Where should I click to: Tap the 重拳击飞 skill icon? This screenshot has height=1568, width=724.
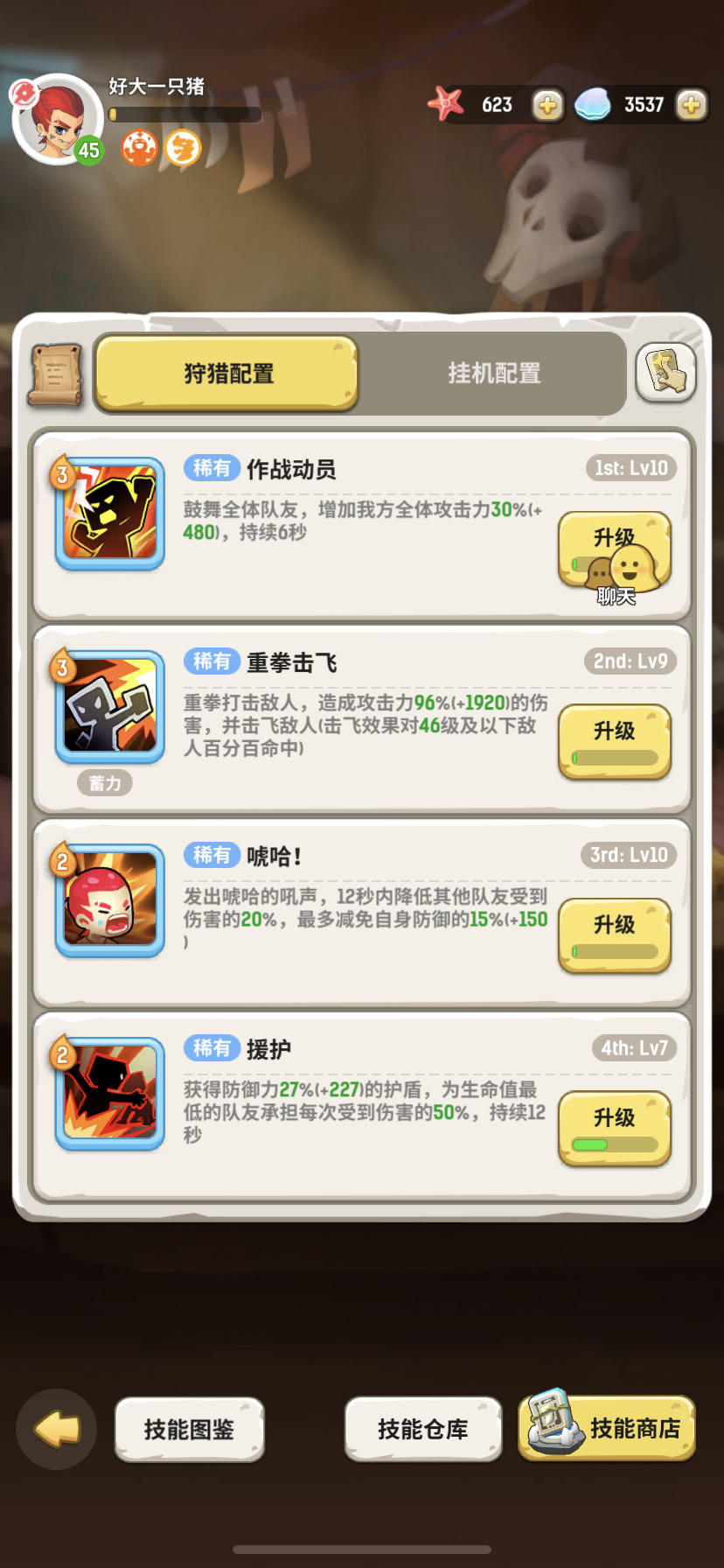[110, 707]
